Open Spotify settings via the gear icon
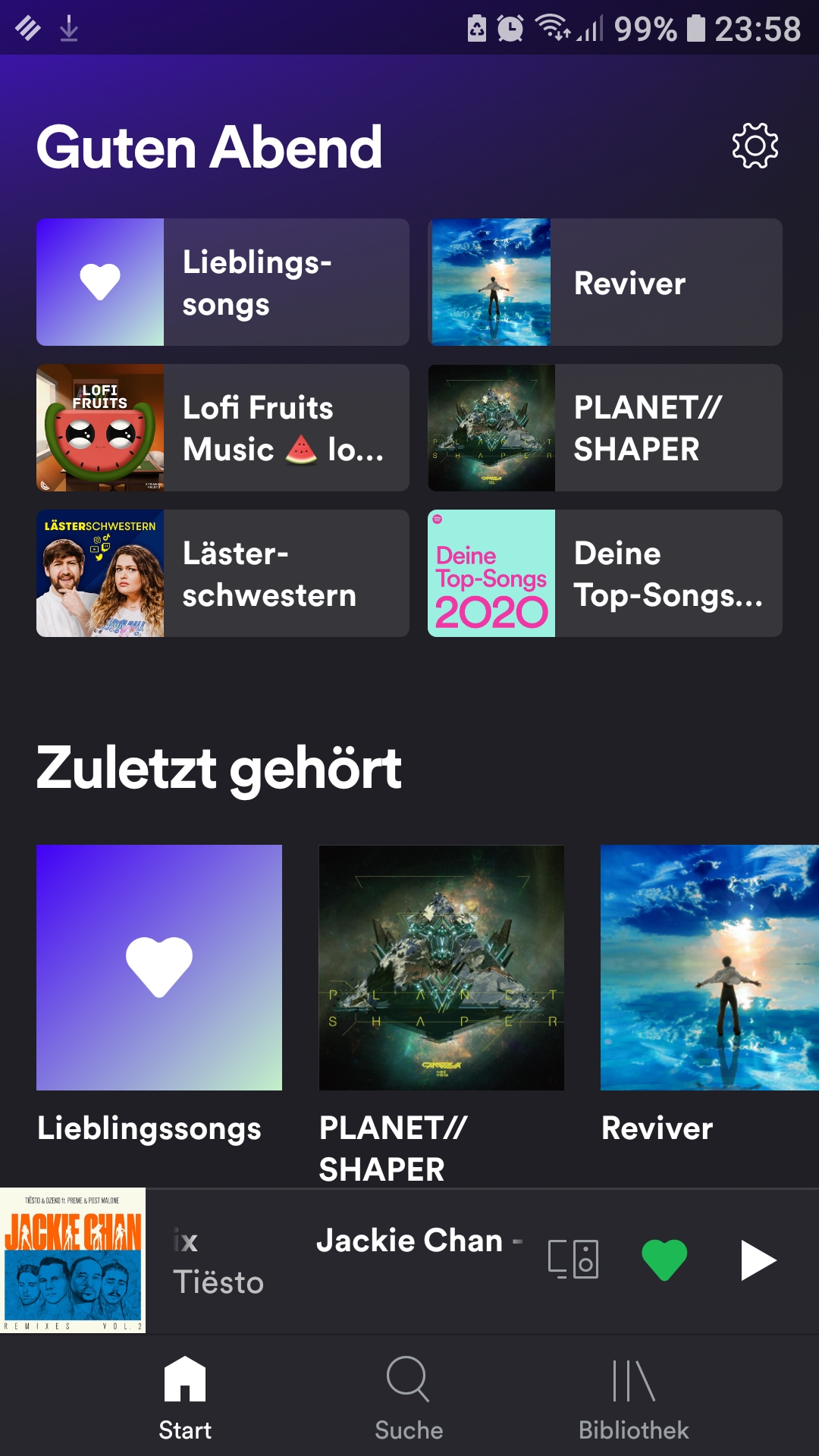Image resolution: width=819 pixels, height=1456 pixels. [x=755, y=146]
